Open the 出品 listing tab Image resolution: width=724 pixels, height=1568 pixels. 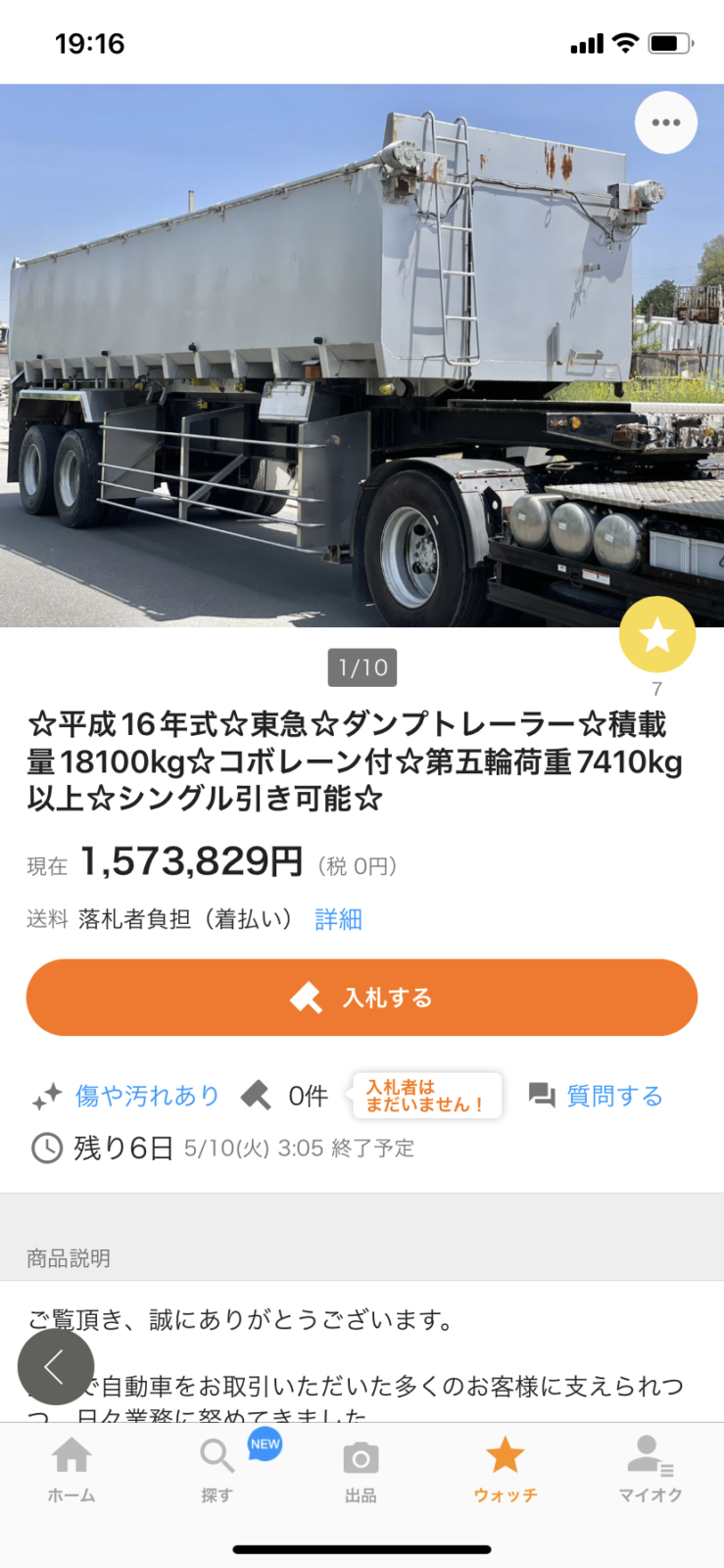361,1470
